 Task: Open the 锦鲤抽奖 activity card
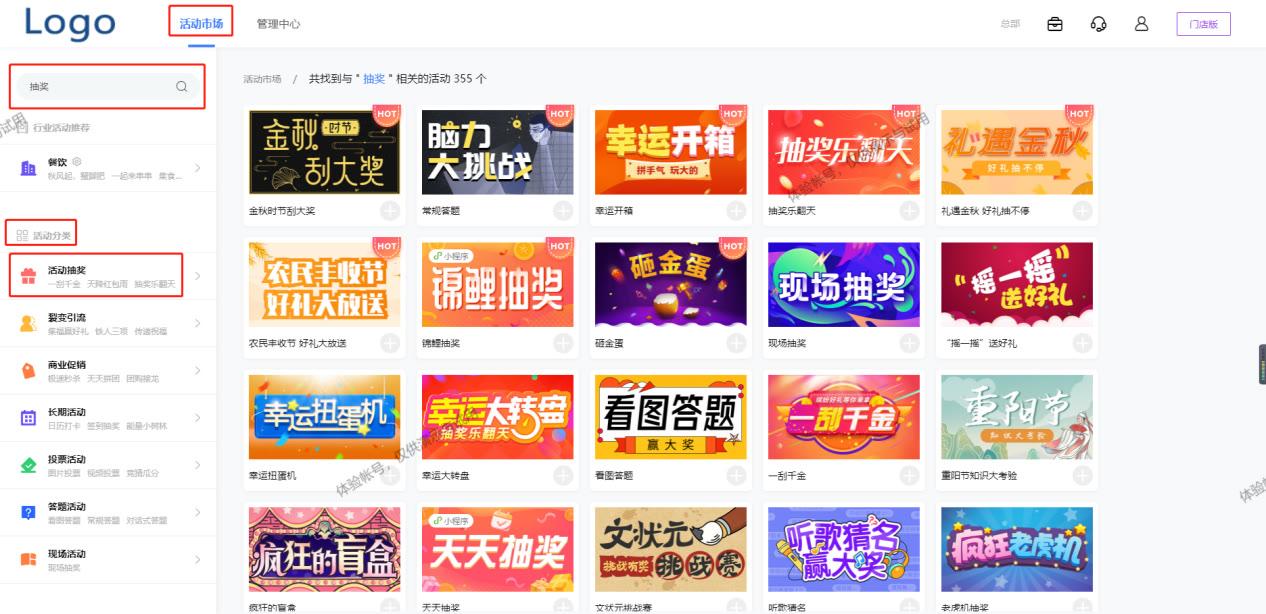click(x=497, y=284)
